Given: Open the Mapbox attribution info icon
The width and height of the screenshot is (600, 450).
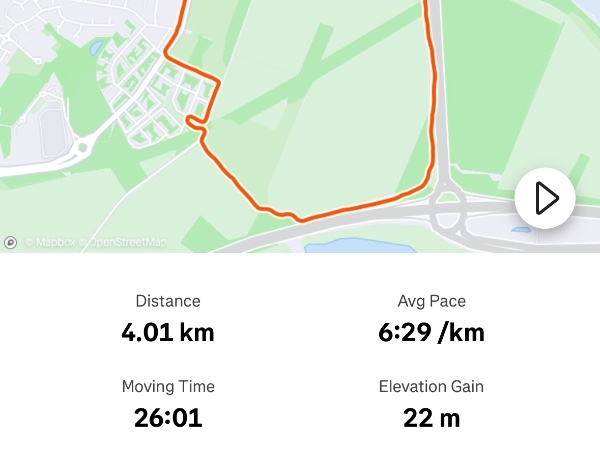Looking at the screenshot, I should pyautogui.click(x=11, y=242).
